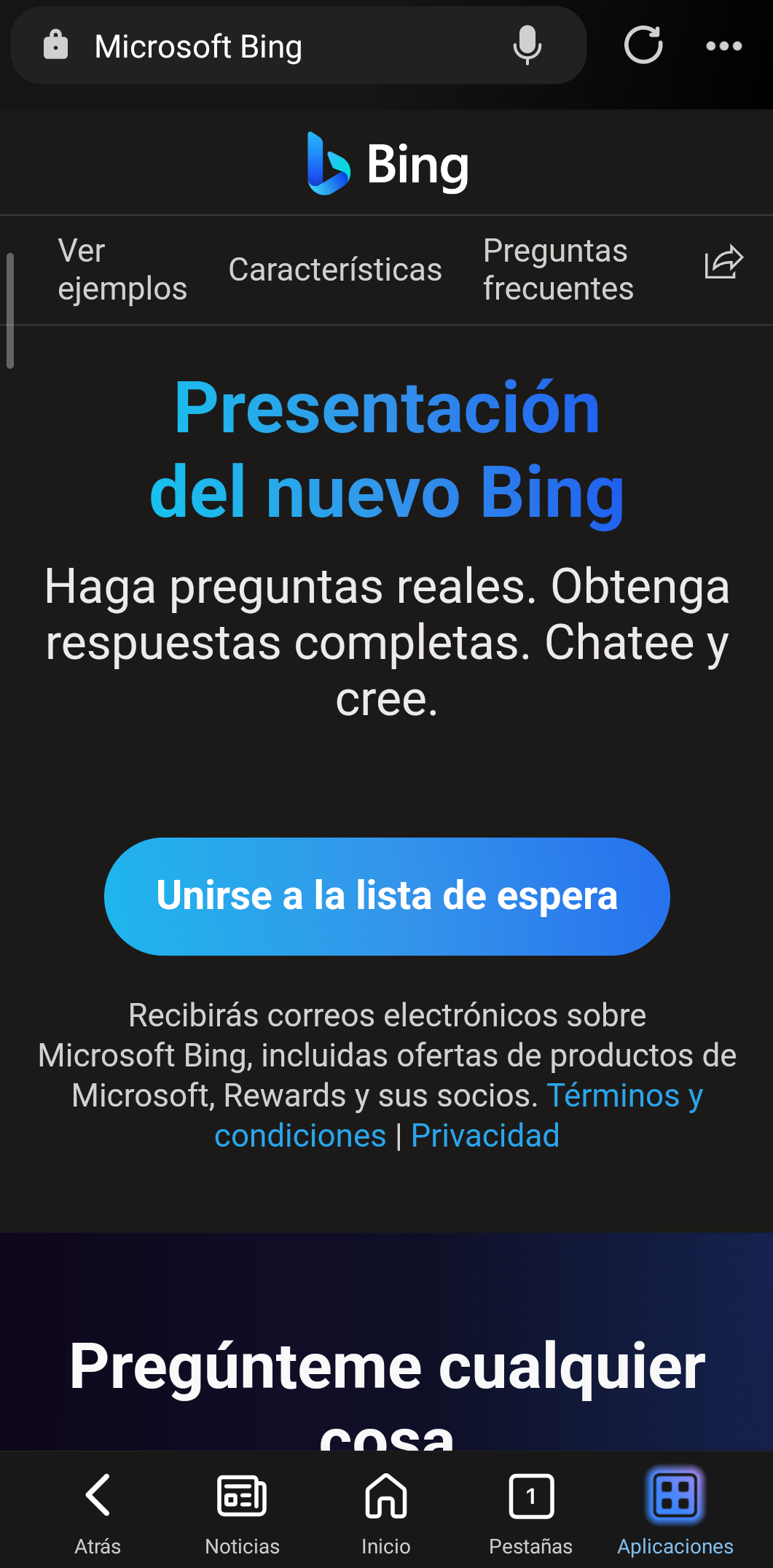Screen dimensions: 773x1568
Task: Share this page via share icon
Action: click(x=723, y=262)
